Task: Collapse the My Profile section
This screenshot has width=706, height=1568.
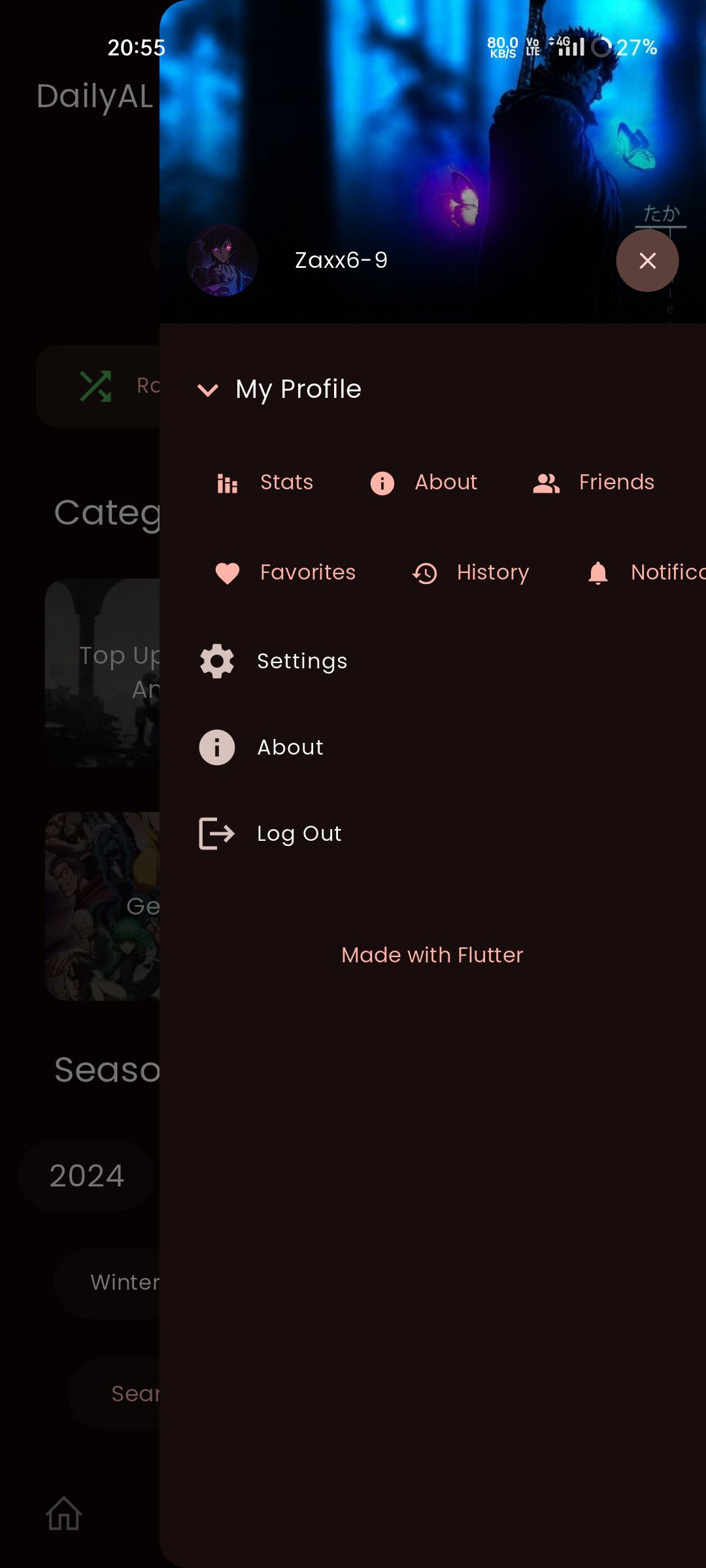Action: coord(208,390)
